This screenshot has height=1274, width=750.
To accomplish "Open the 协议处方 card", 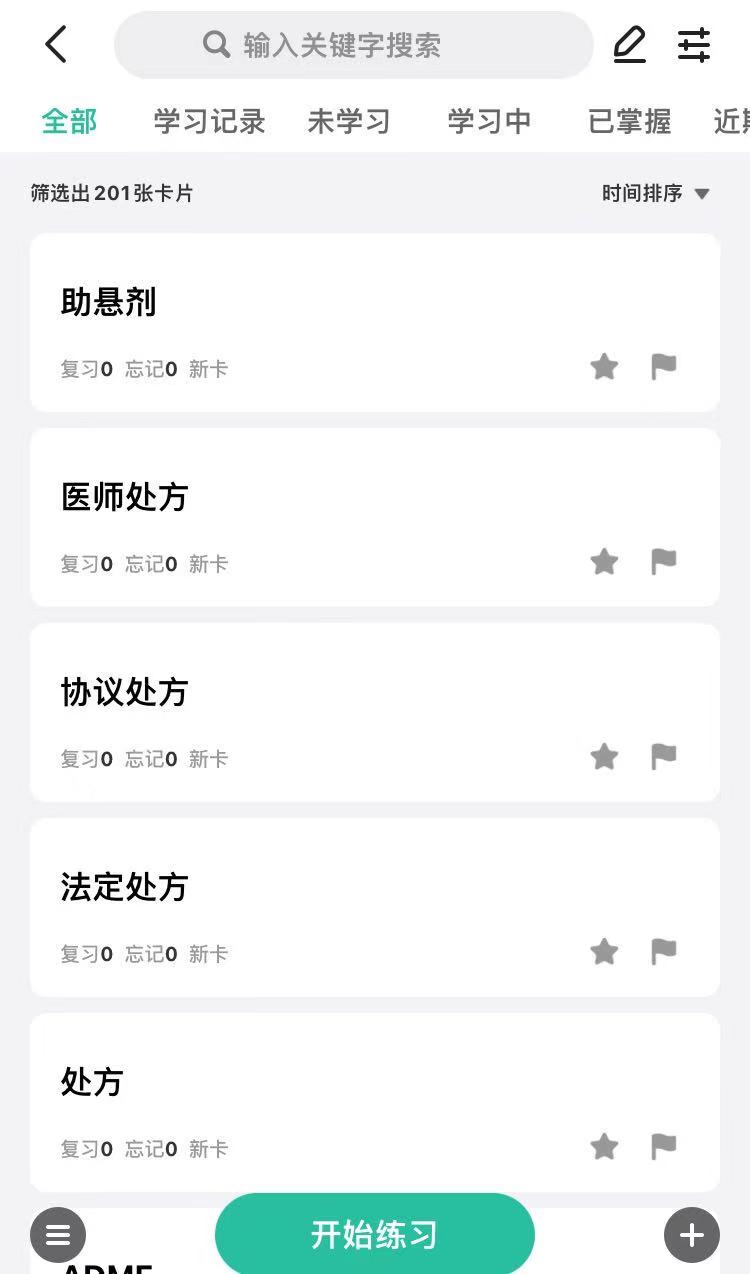I will [x=375, y=713].
